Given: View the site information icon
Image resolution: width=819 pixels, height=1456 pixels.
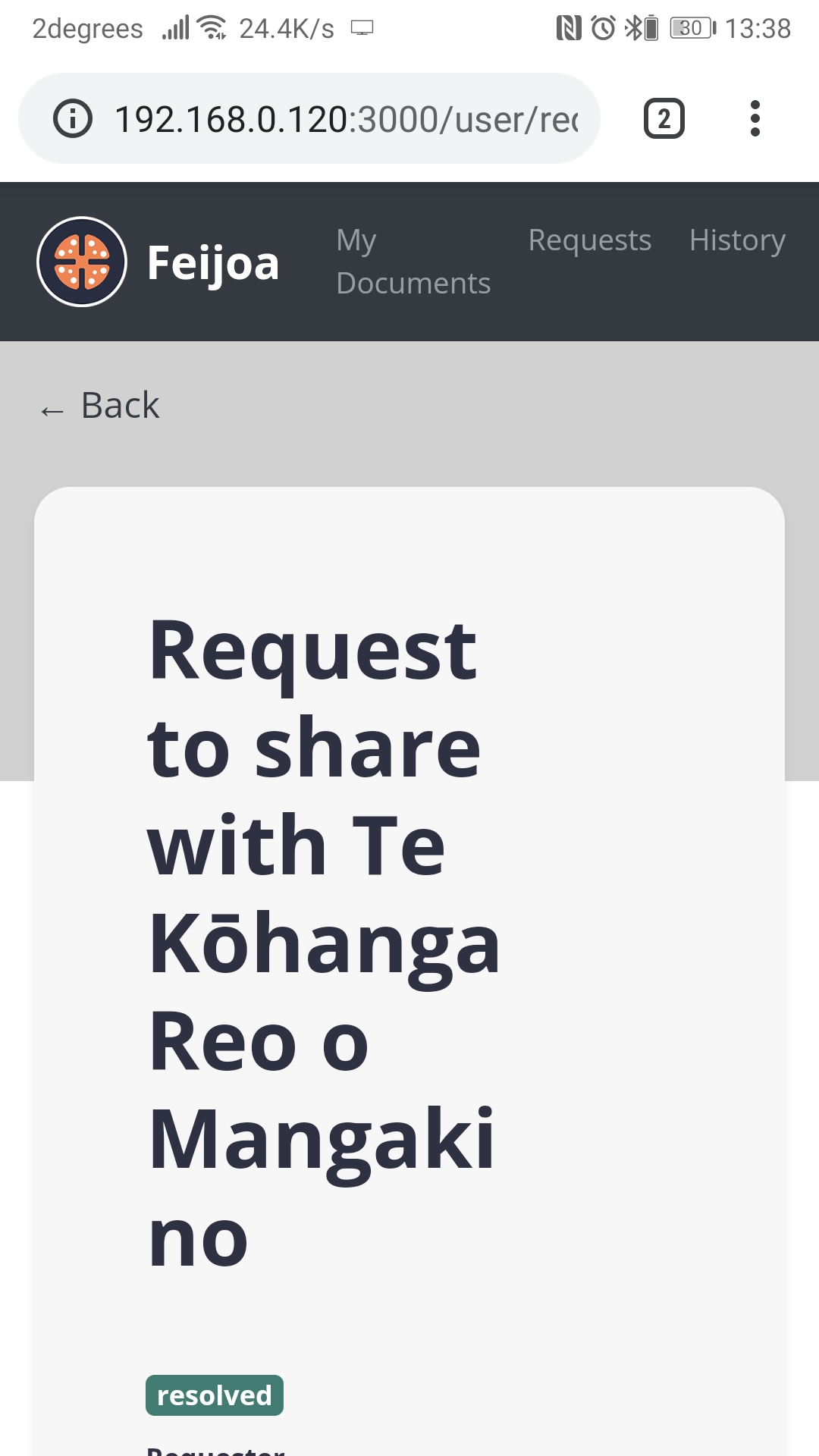Looking at the screenshot, I should coord(73,118).
